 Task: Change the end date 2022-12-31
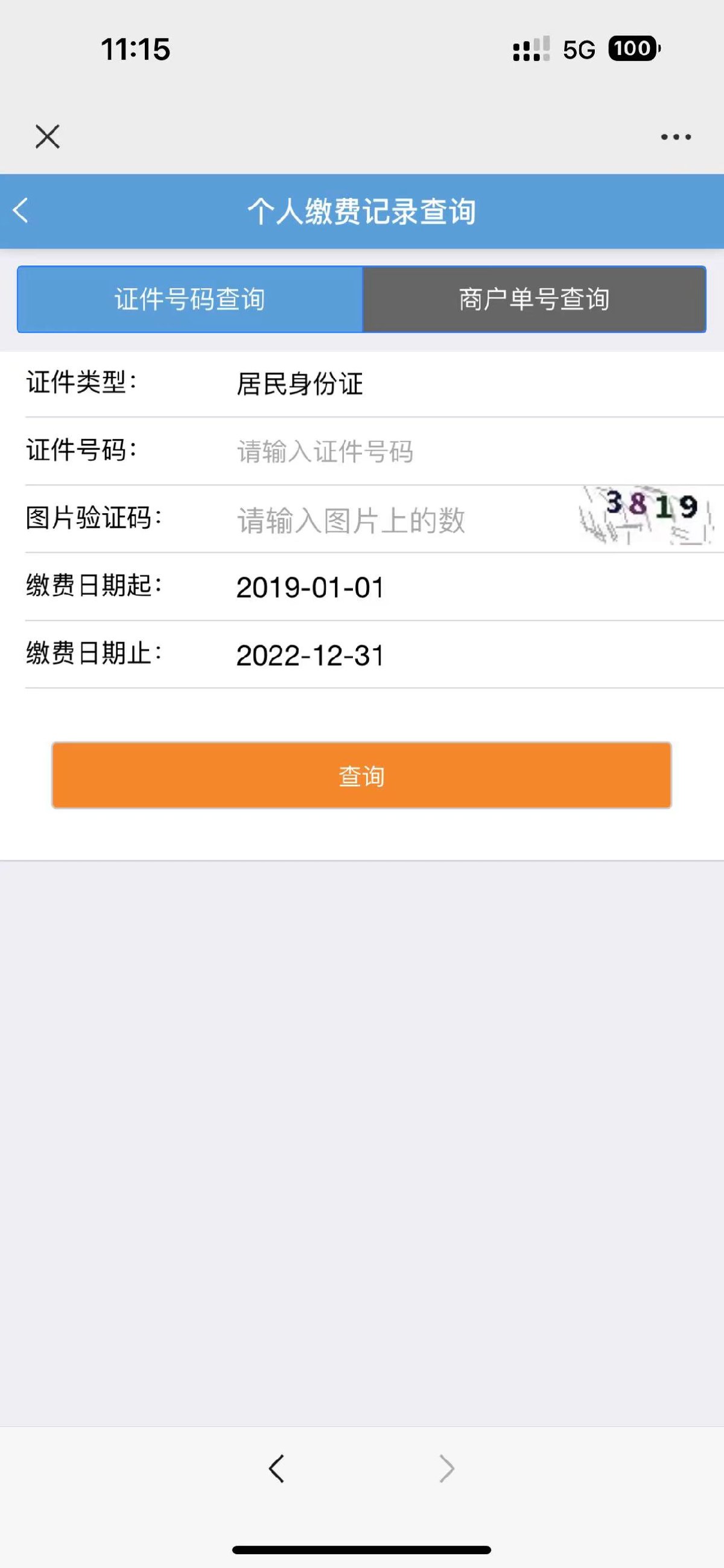pos(311,656)
